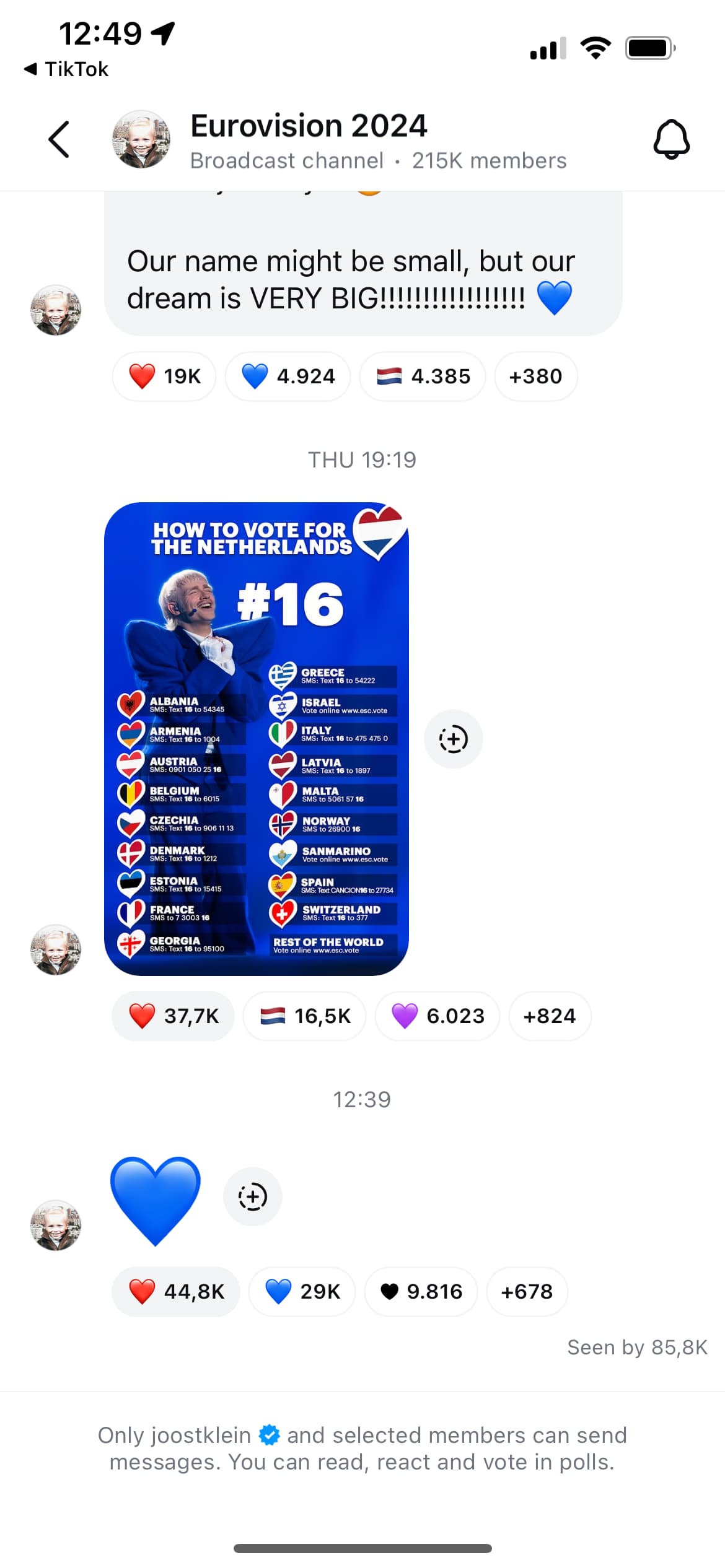Tap the 4.924 blue heart reaction
Screen dimensions: 725x1568
288,377
